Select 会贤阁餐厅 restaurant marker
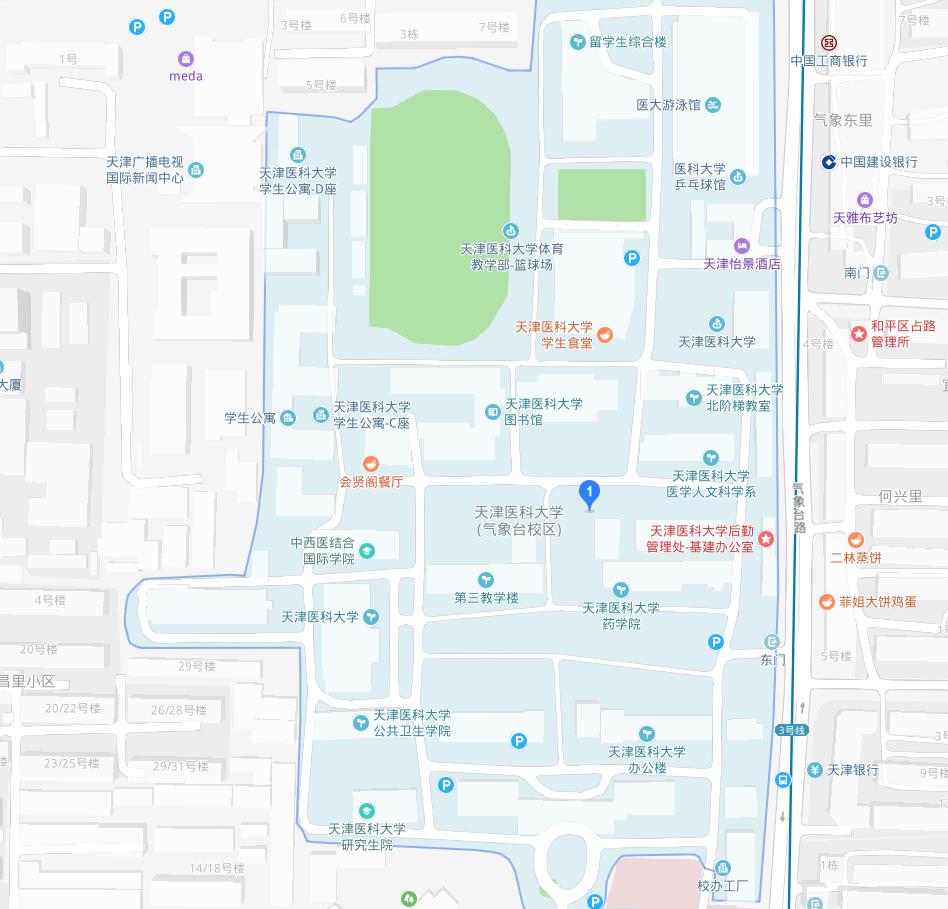 pos(370,463)
